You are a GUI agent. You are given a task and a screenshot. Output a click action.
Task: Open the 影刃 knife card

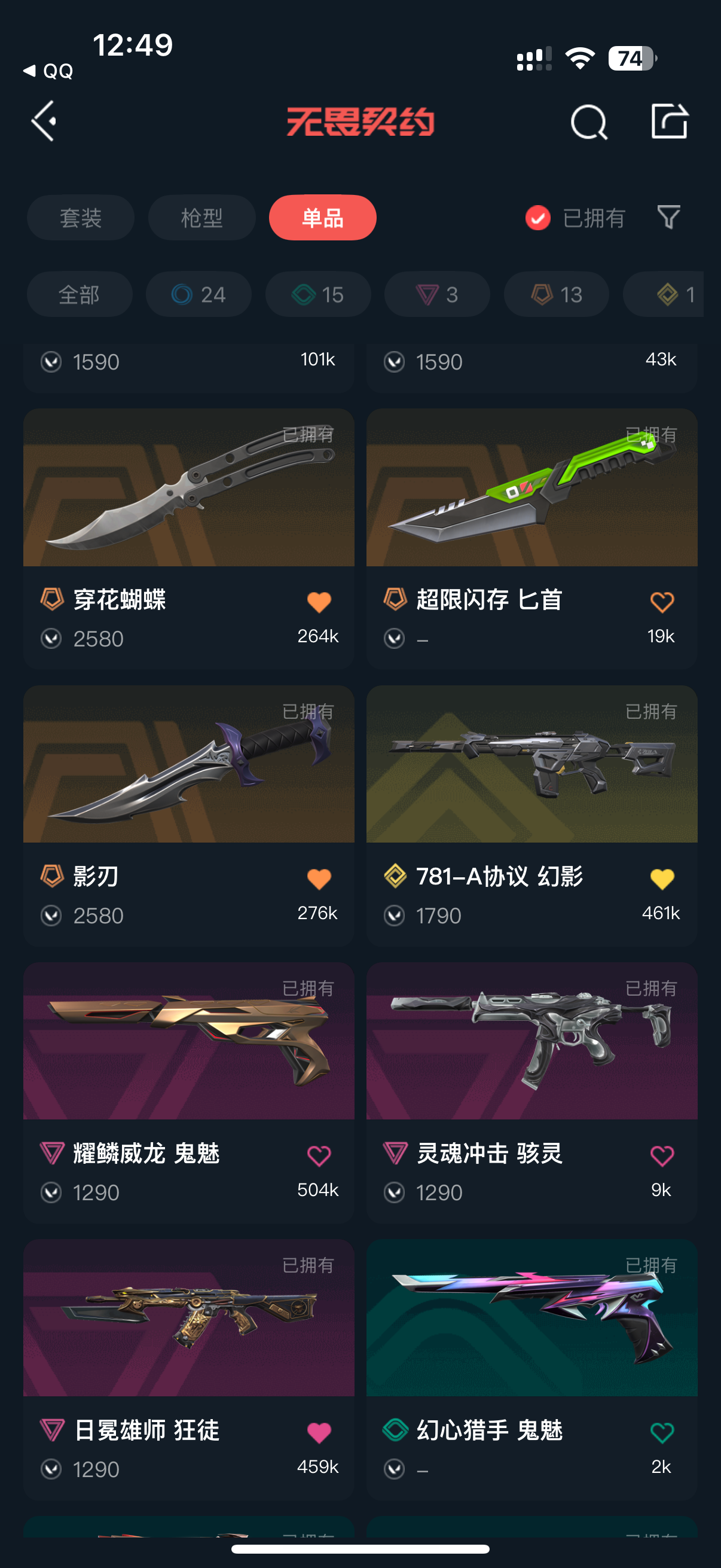click(x=188, y=765)
